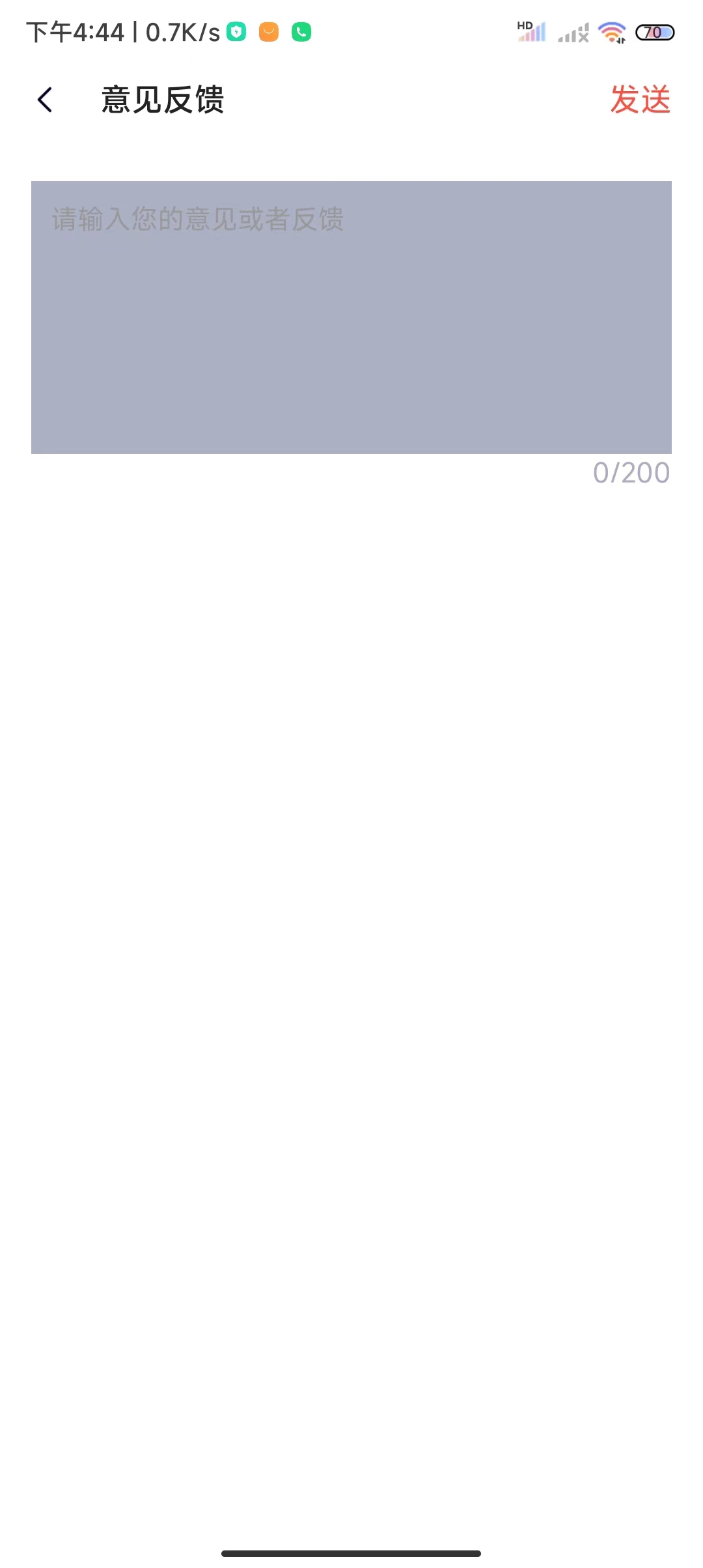Tap 发送 to submit feedback
Viewport: 703px width, 1568px height.
pyautogui.click(x=640, y=100)
